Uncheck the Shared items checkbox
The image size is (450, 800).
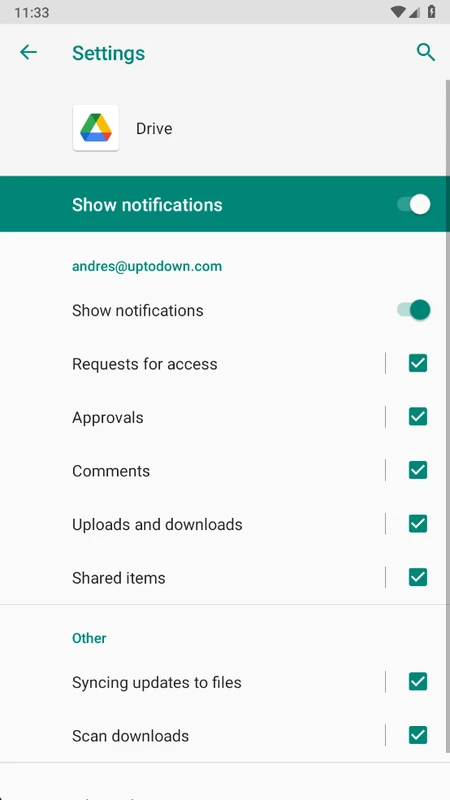(x=418, y=578)
